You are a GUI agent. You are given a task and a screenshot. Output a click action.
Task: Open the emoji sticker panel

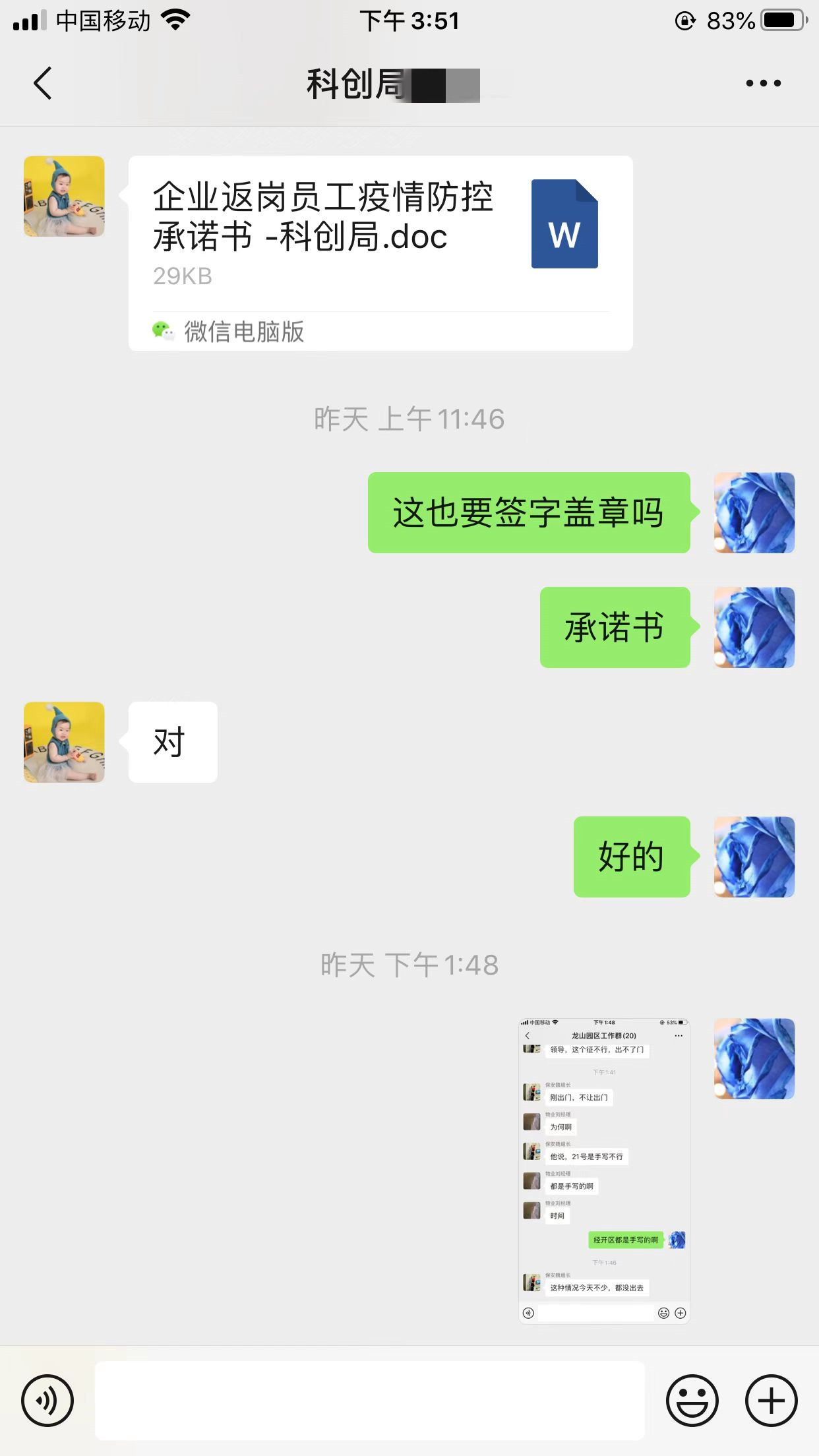(x=692, y=1400)
